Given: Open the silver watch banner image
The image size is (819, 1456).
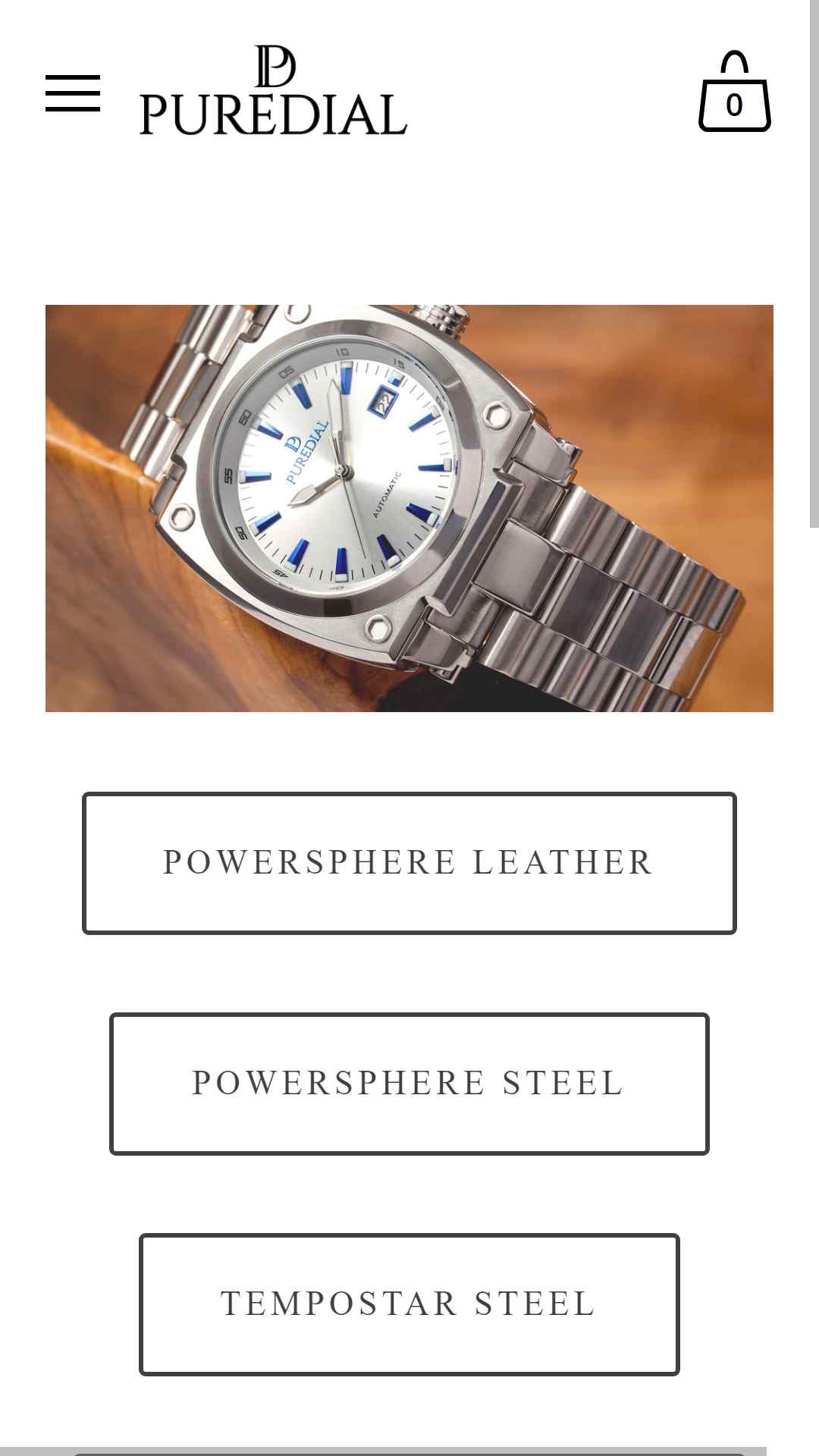Looking at the screenshot, I should coord(409,508).
